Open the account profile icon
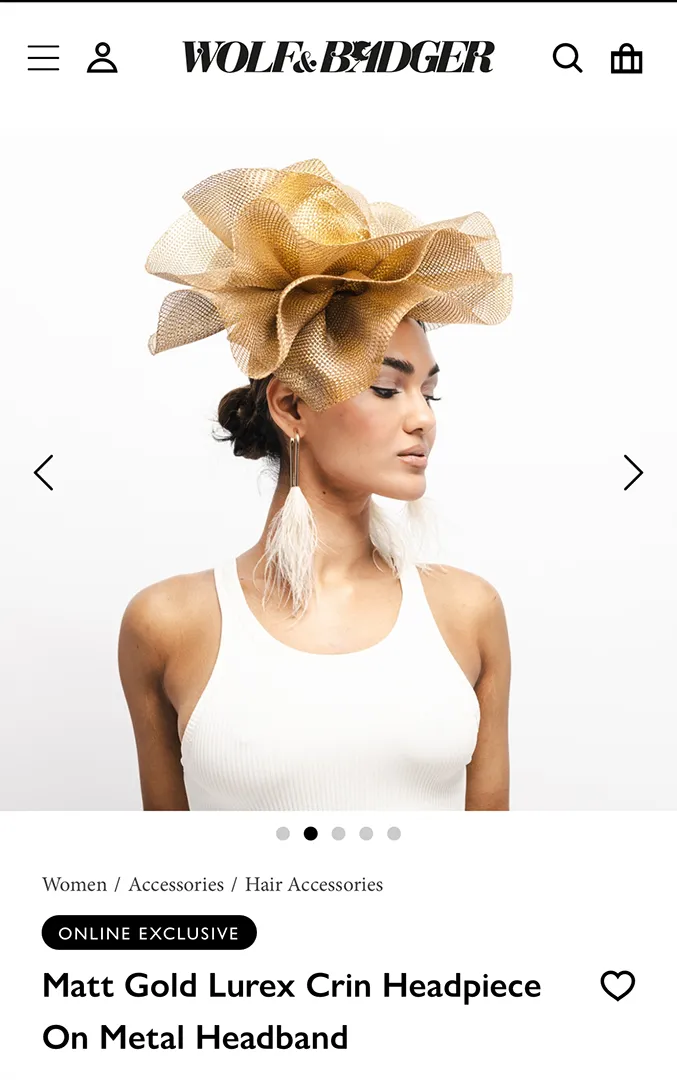 [102, 58]
